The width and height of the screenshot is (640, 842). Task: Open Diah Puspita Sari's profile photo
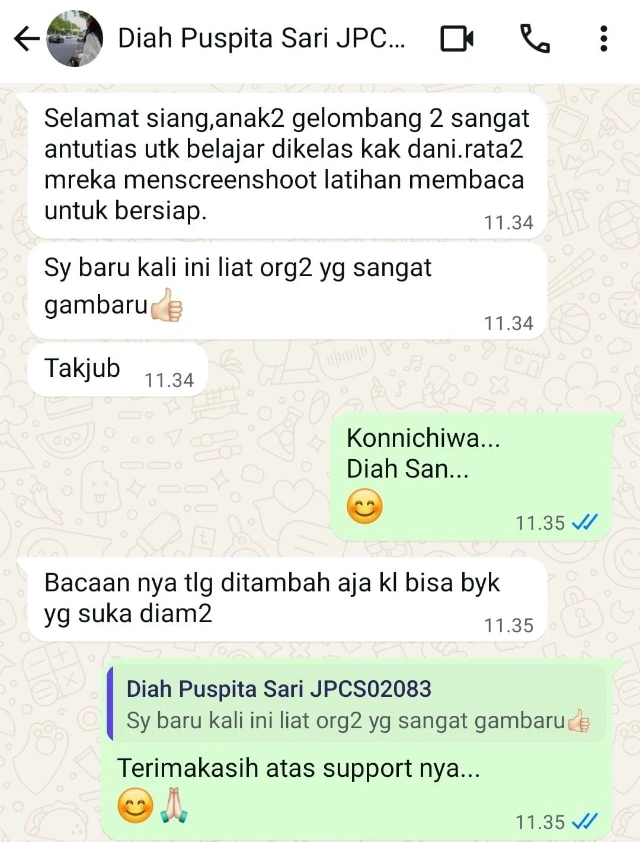click(75, 39)
